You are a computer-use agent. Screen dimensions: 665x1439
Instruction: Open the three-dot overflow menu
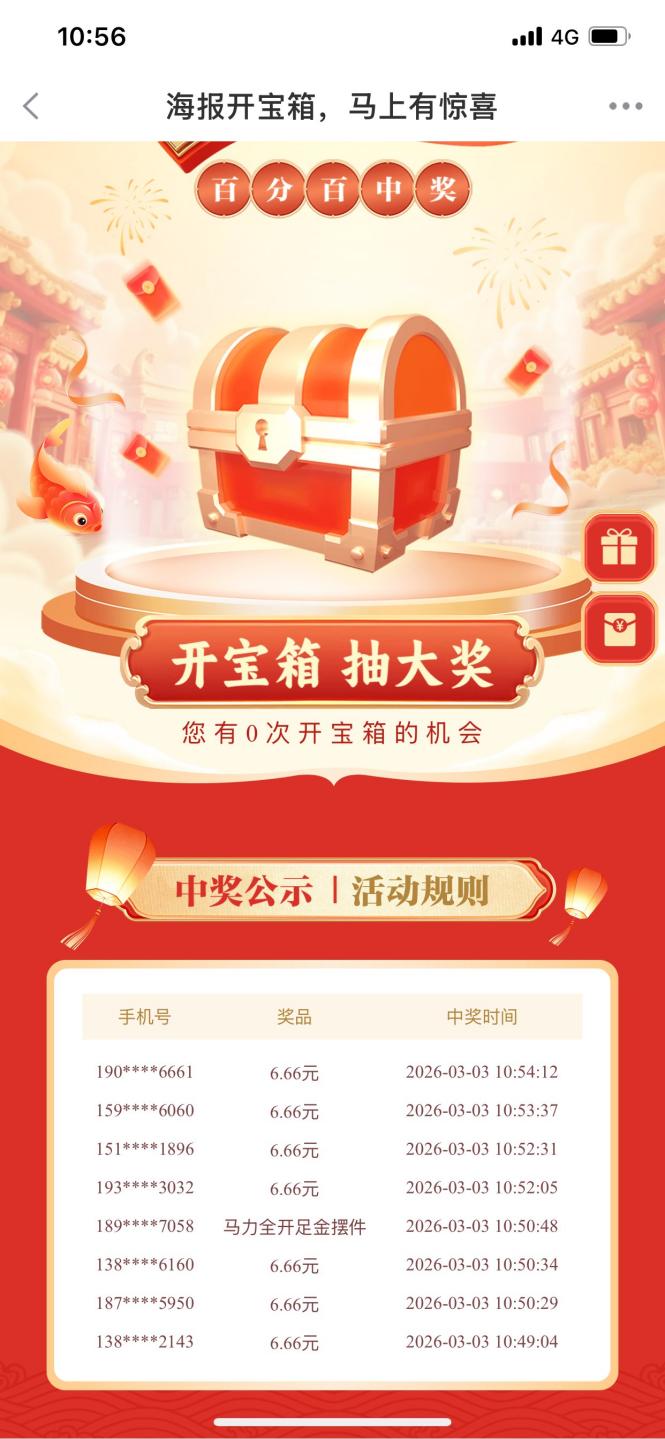tap(625, 107)
